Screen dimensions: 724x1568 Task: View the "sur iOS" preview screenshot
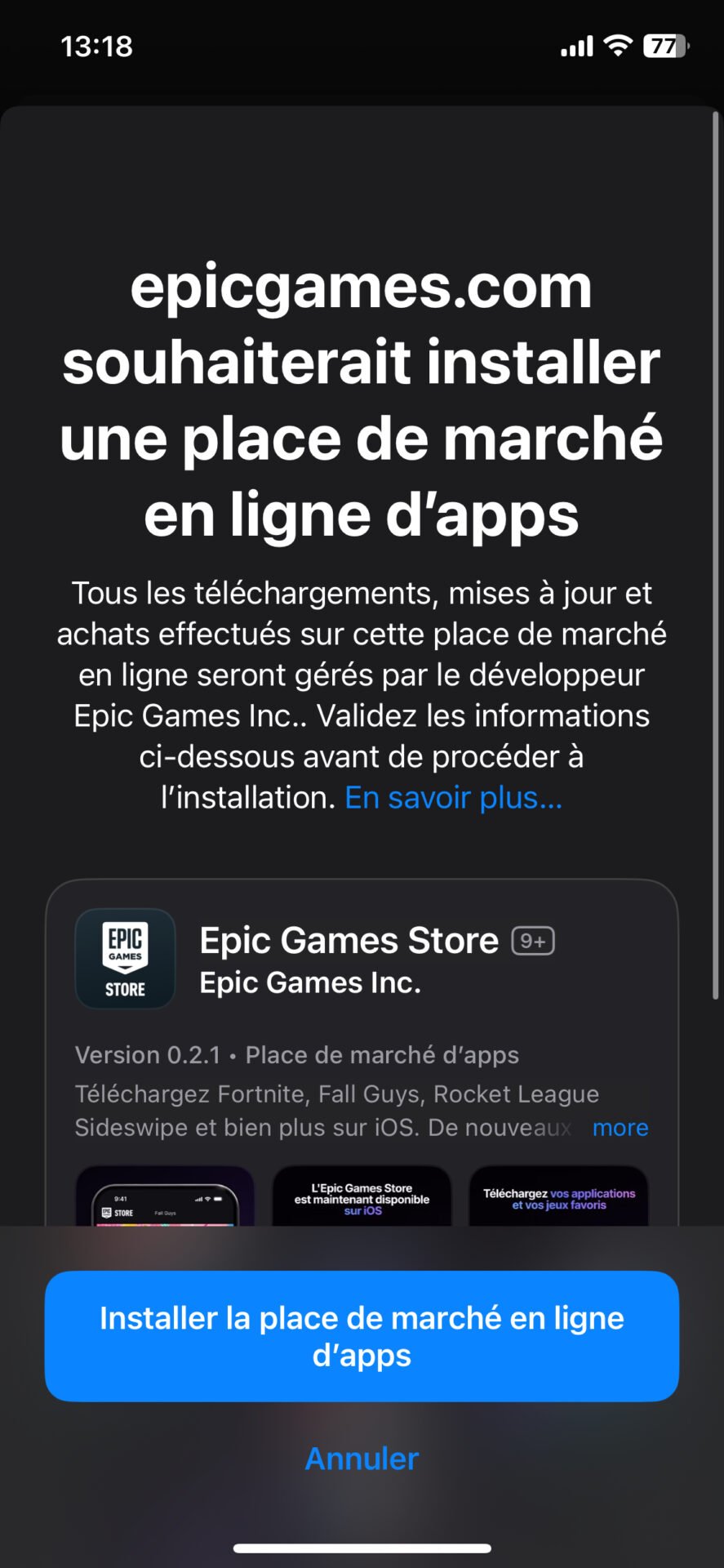(362, 1196)
